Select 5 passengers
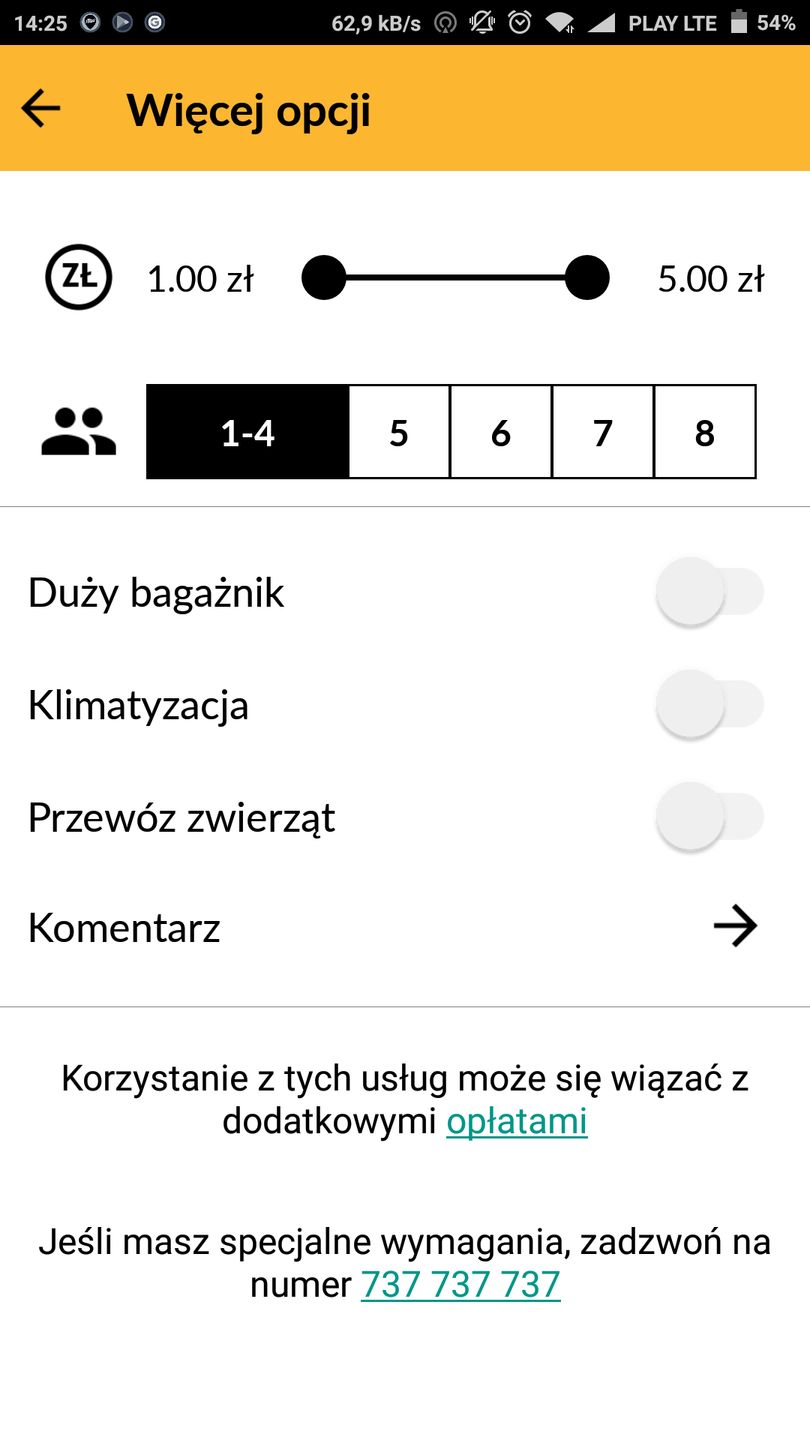Screen dimensions: 810x1440 pyautogui.click(x=399, y=431)
